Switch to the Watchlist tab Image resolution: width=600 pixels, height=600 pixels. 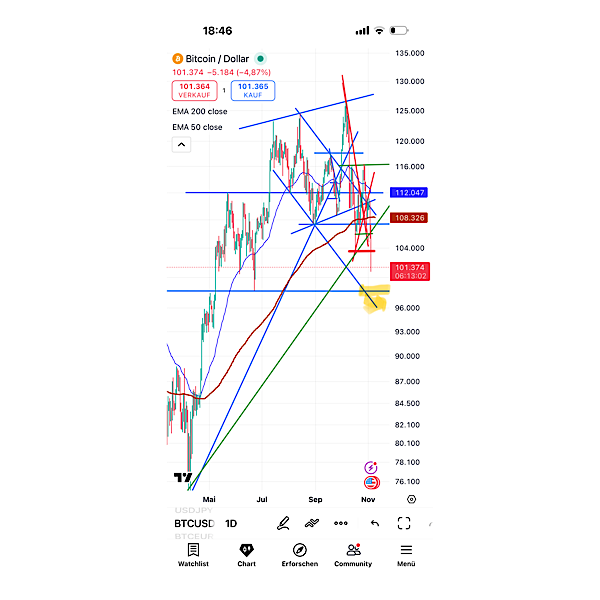[193, 554]
